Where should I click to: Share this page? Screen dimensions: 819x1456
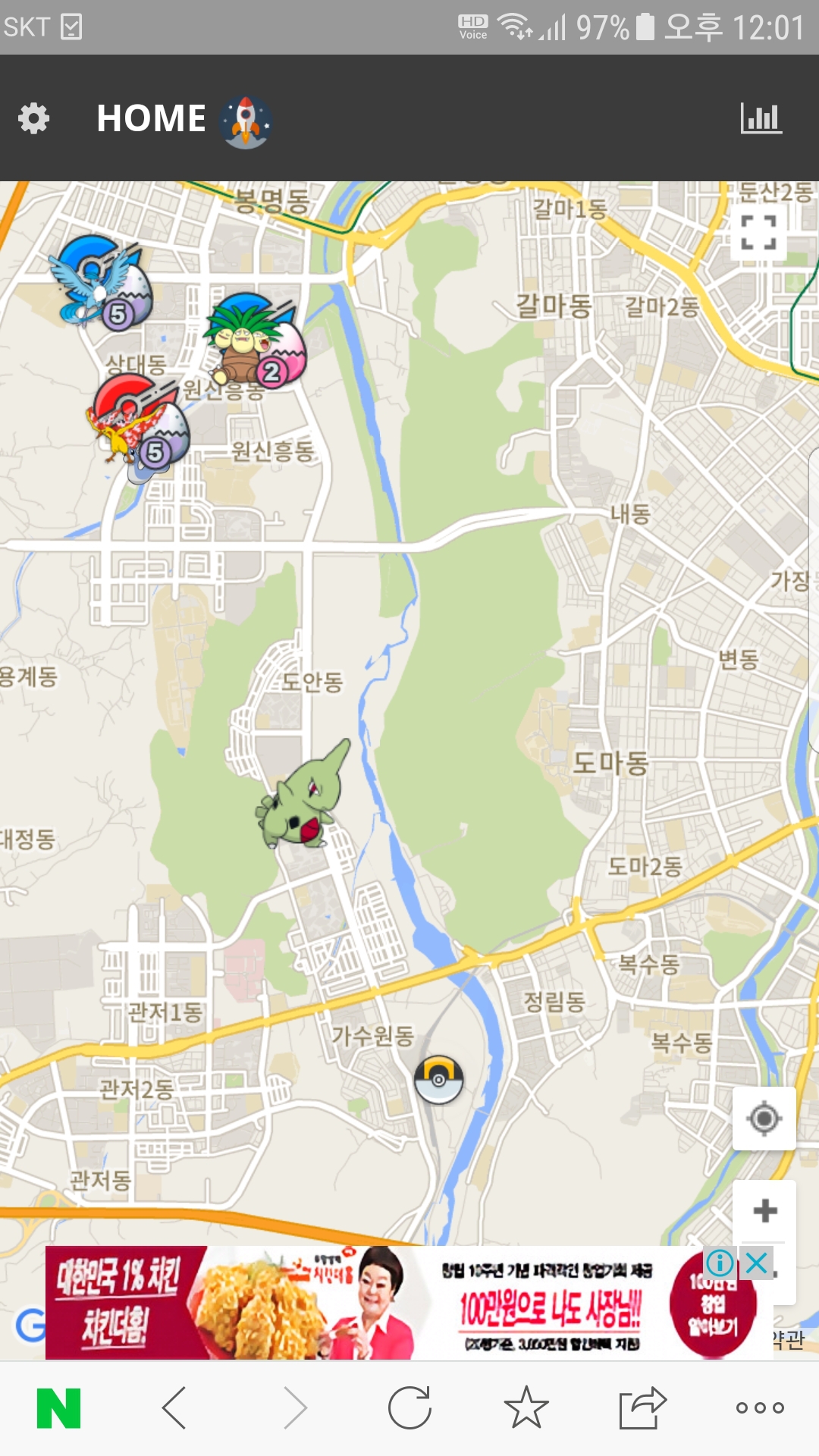(x=642, y=1407)
